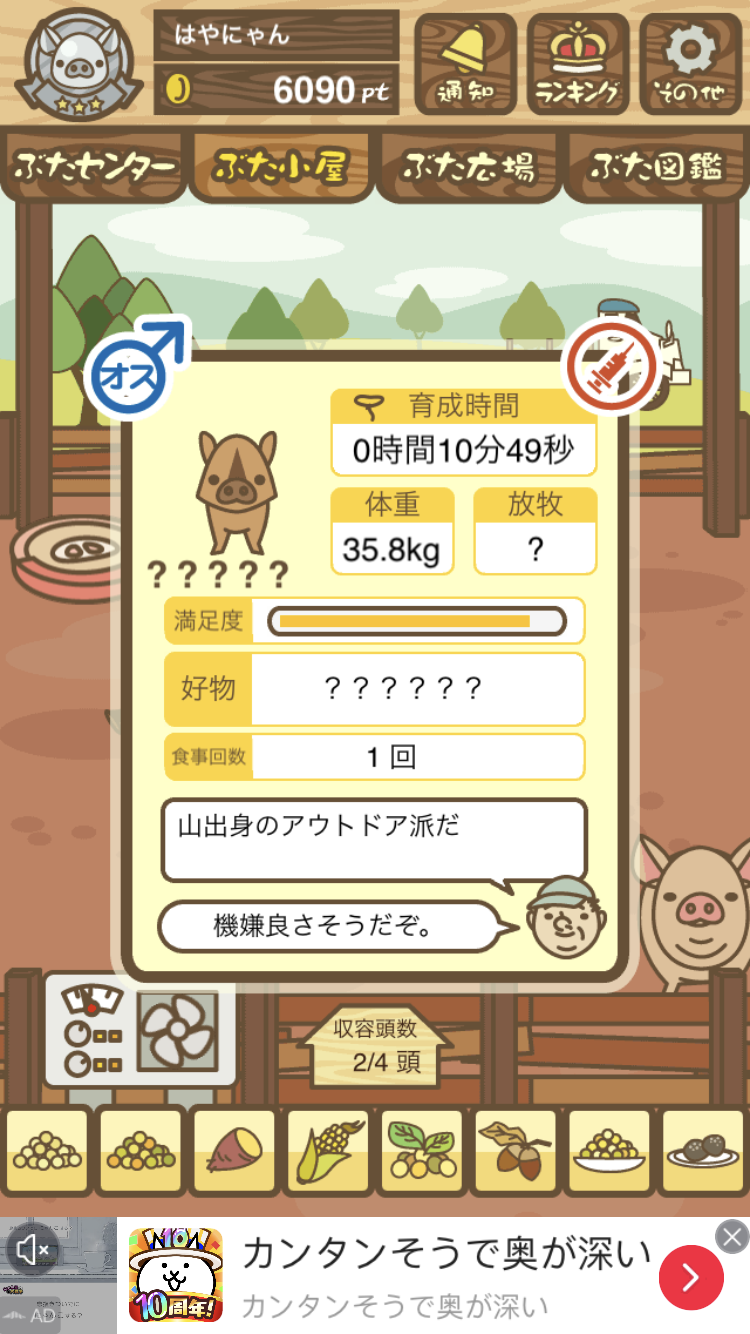The width and height of the screenshot is (750, 1334).
Task: Select the acorn feed
Action: click(515, 1151)
